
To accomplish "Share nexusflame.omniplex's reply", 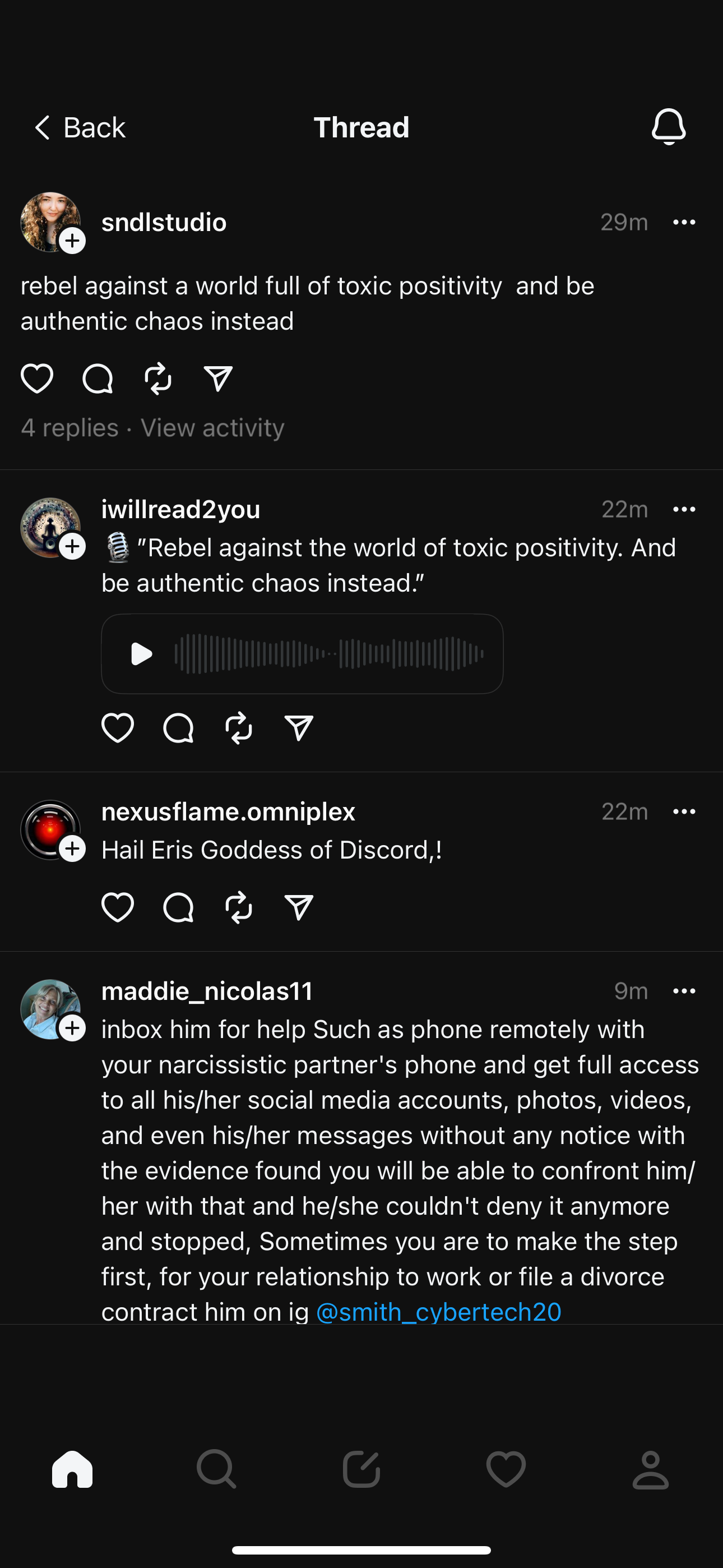I will [x=299, y=907].
